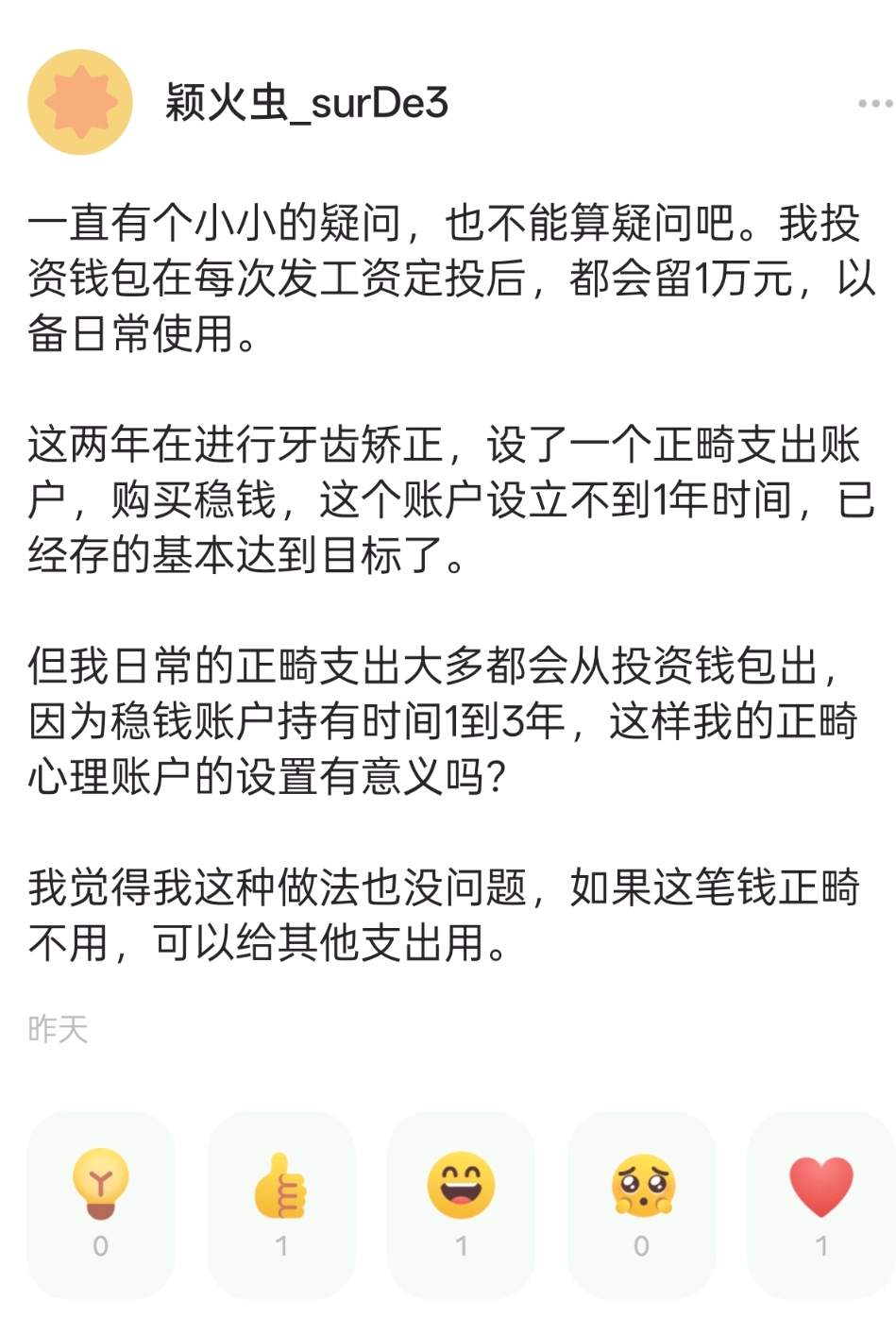React with the red heart
Screen dimensions: 896x1334
(x=821, y=1206)
